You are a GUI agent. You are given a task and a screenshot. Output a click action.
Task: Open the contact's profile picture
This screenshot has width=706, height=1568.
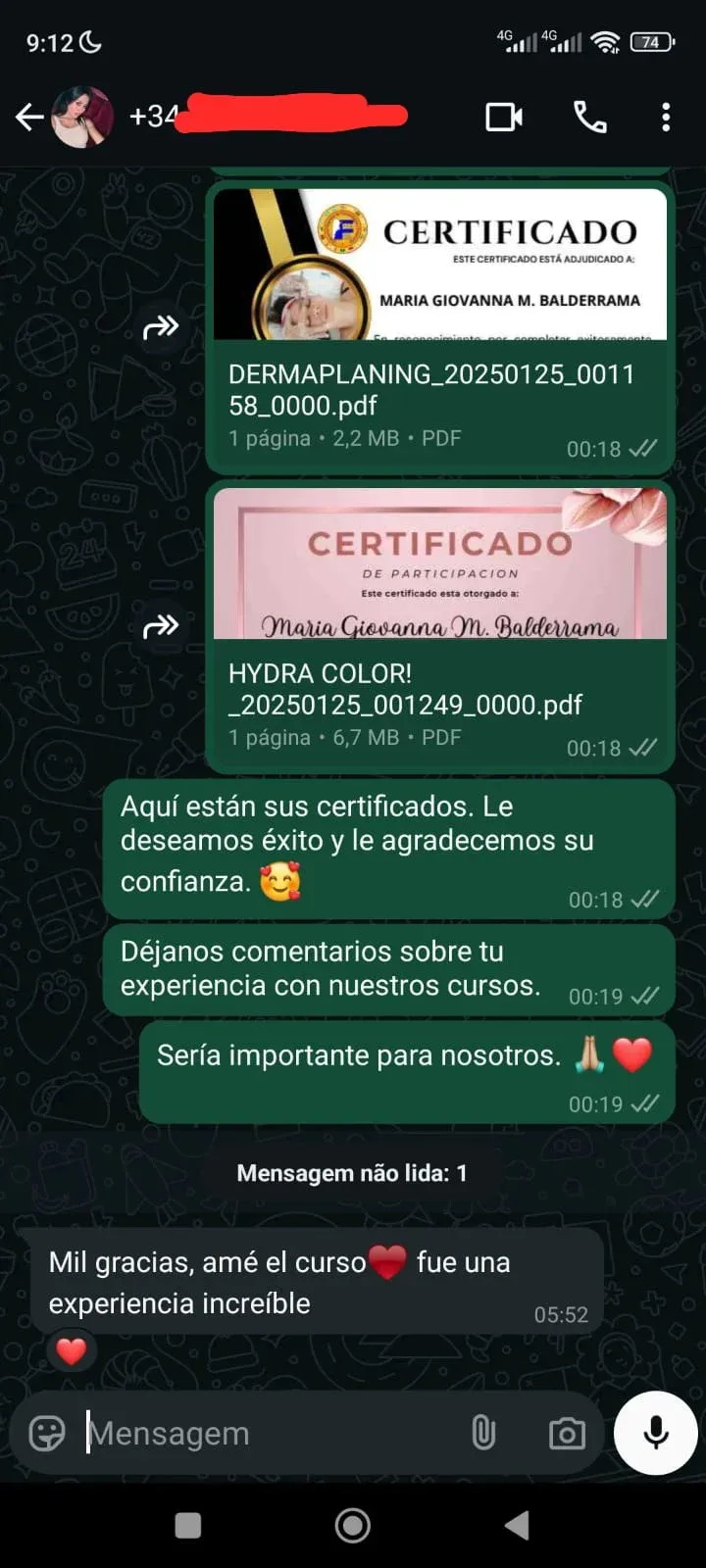click(x=82, y=118)
